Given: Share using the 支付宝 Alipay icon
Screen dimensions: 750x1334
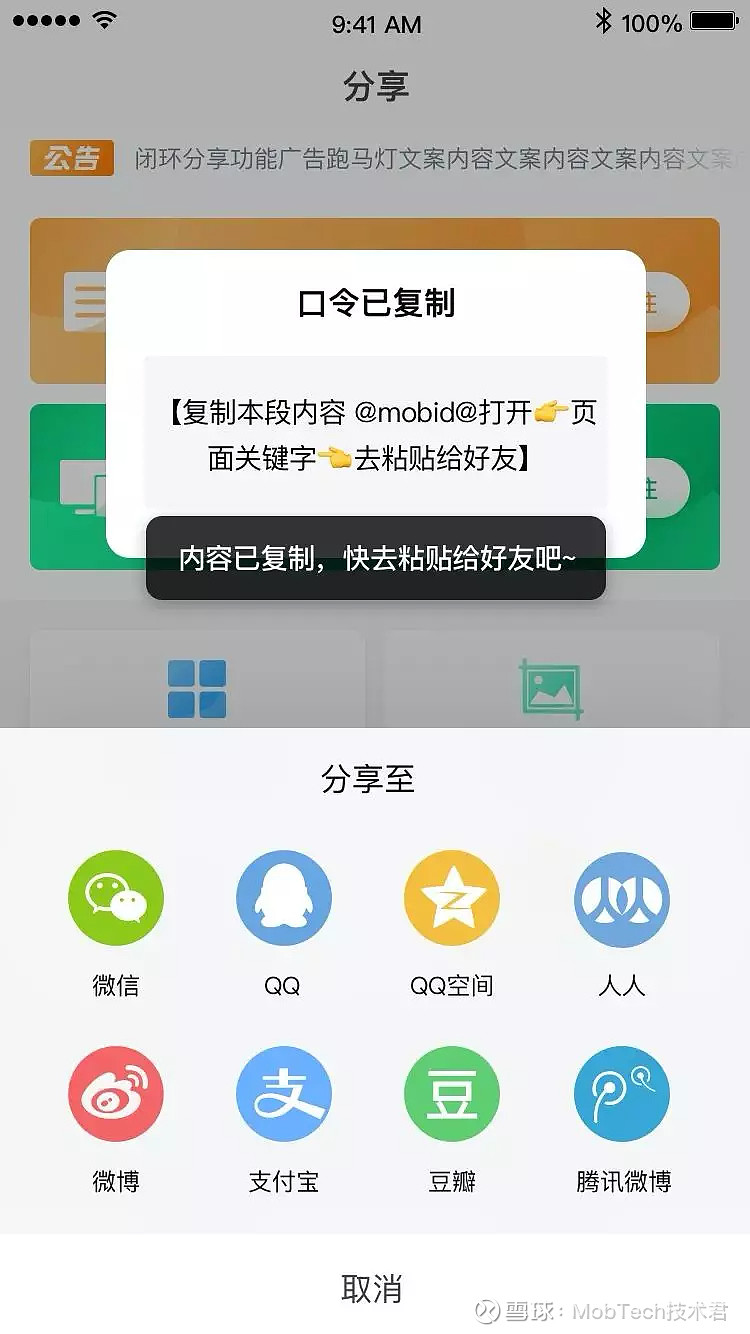Looking at the screenshot, I should click(284, 1093).
